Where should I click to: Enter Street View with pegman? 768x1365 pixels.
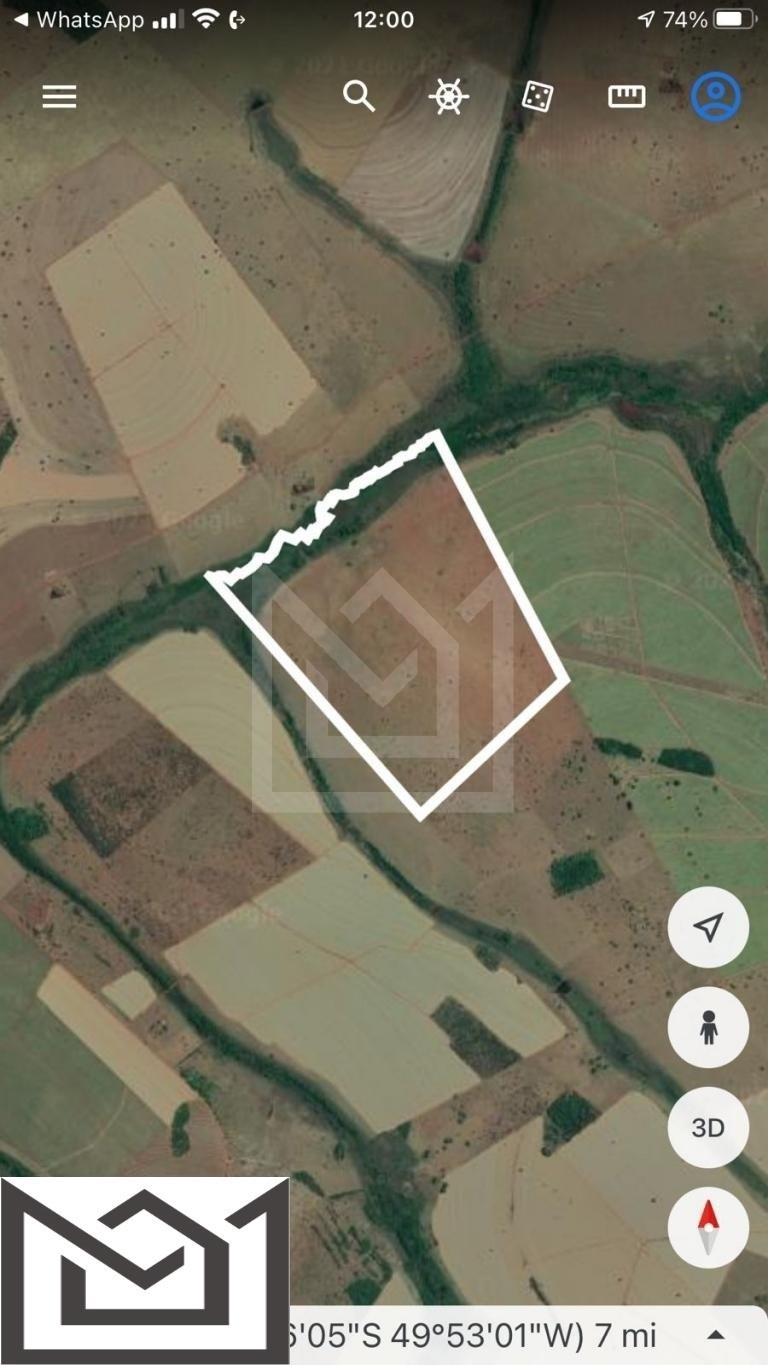tap(708, 1028)
